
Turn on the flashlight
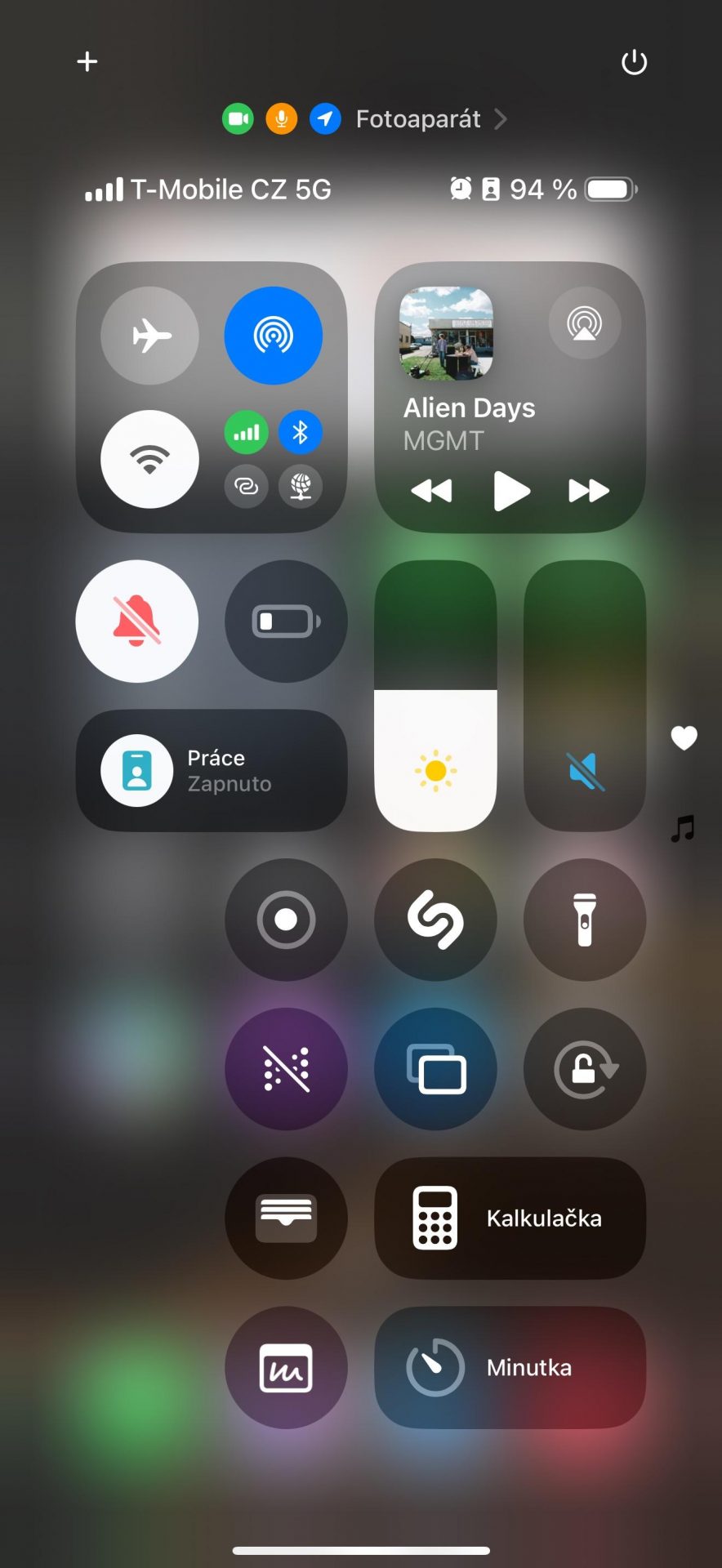pyautogui.click(x=585, y=920)
